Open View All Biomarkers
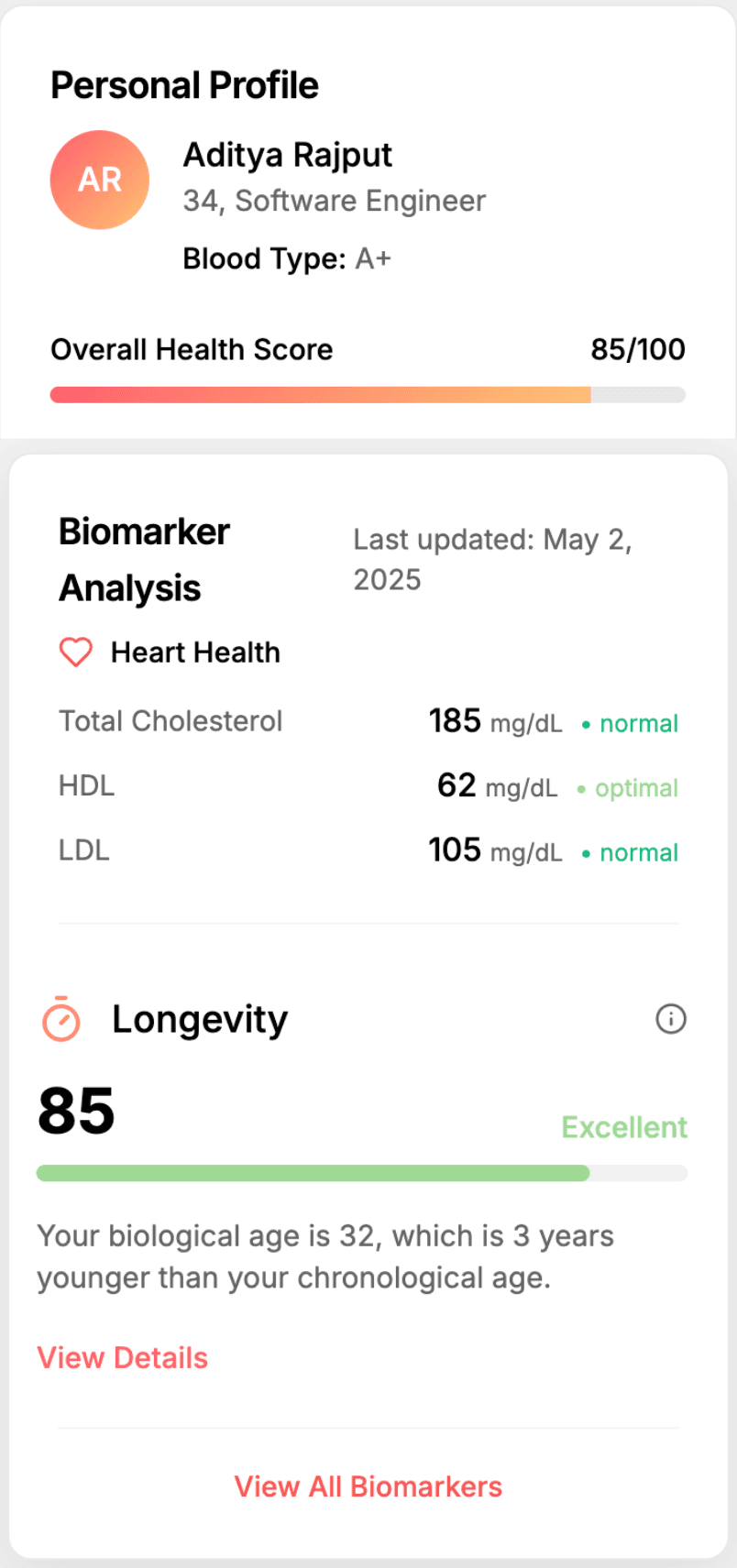737x1568 pixels. [368, 1486]
